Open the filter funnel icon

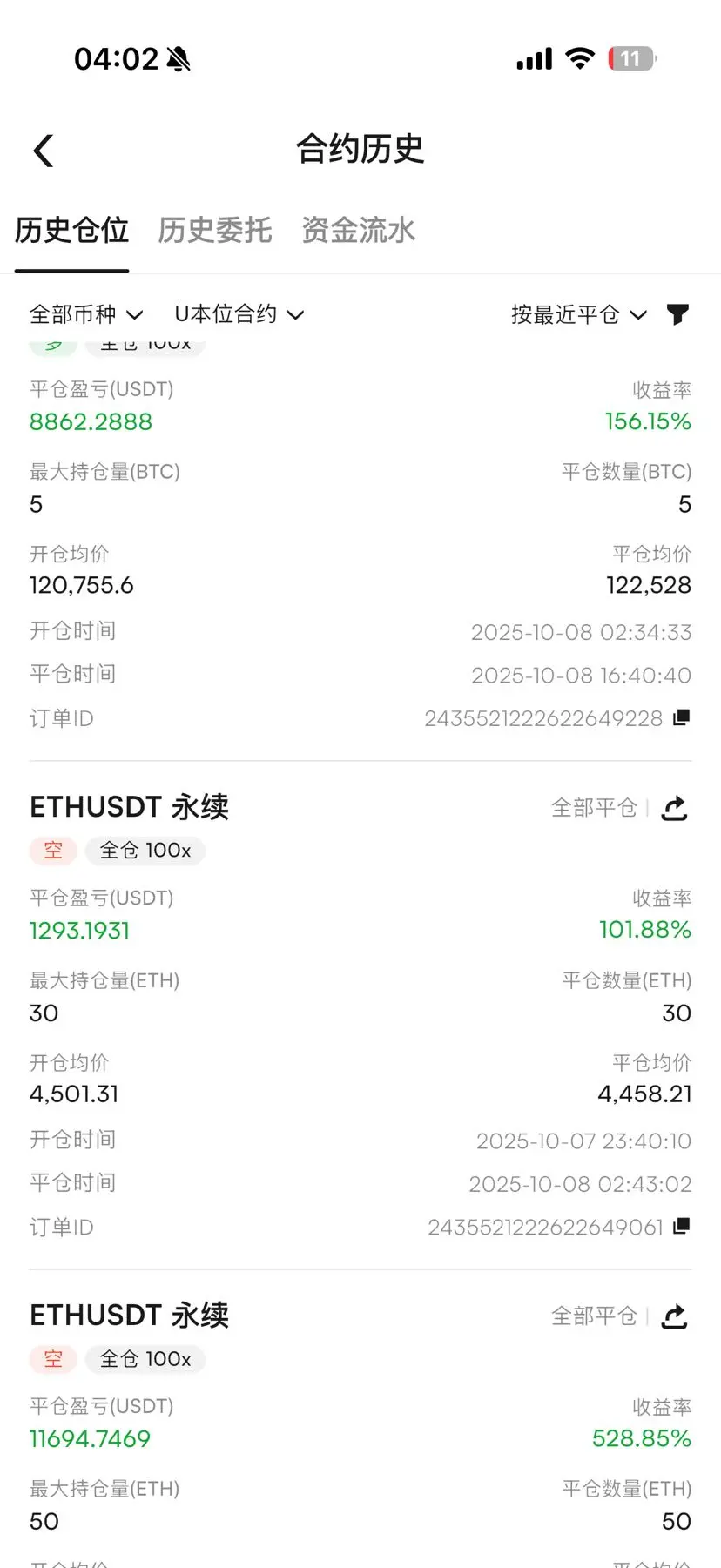click(x=677, y=314)
